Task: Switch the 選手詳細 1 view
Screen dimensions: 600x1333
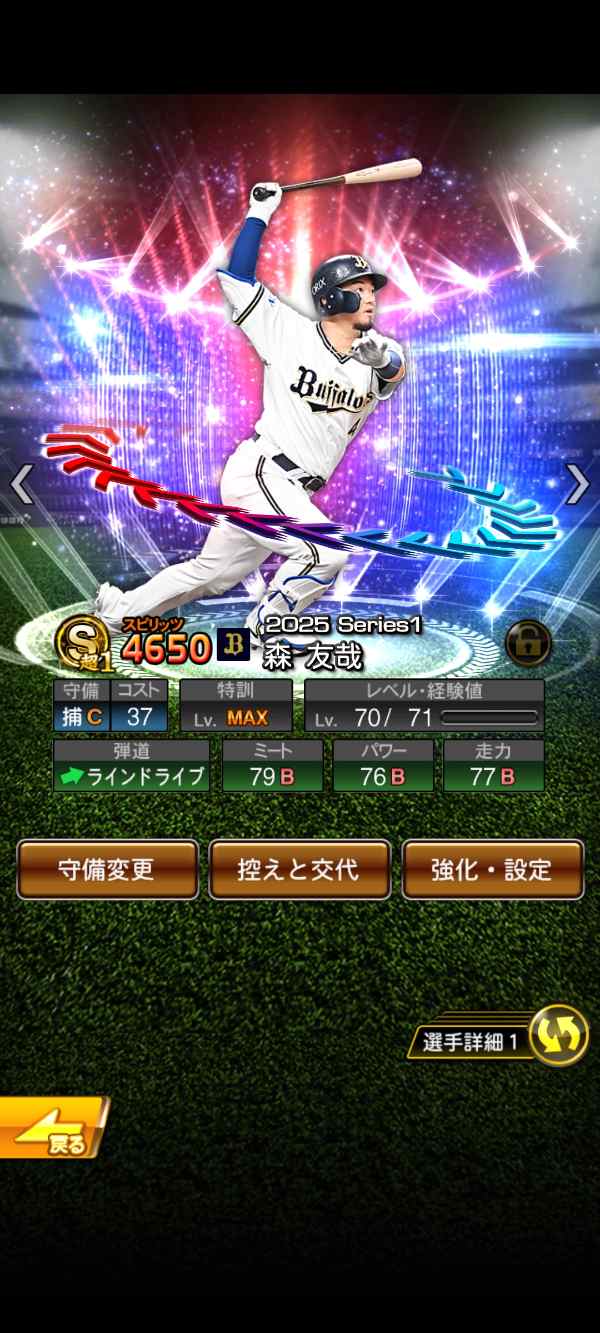Action: (558, 1034)
